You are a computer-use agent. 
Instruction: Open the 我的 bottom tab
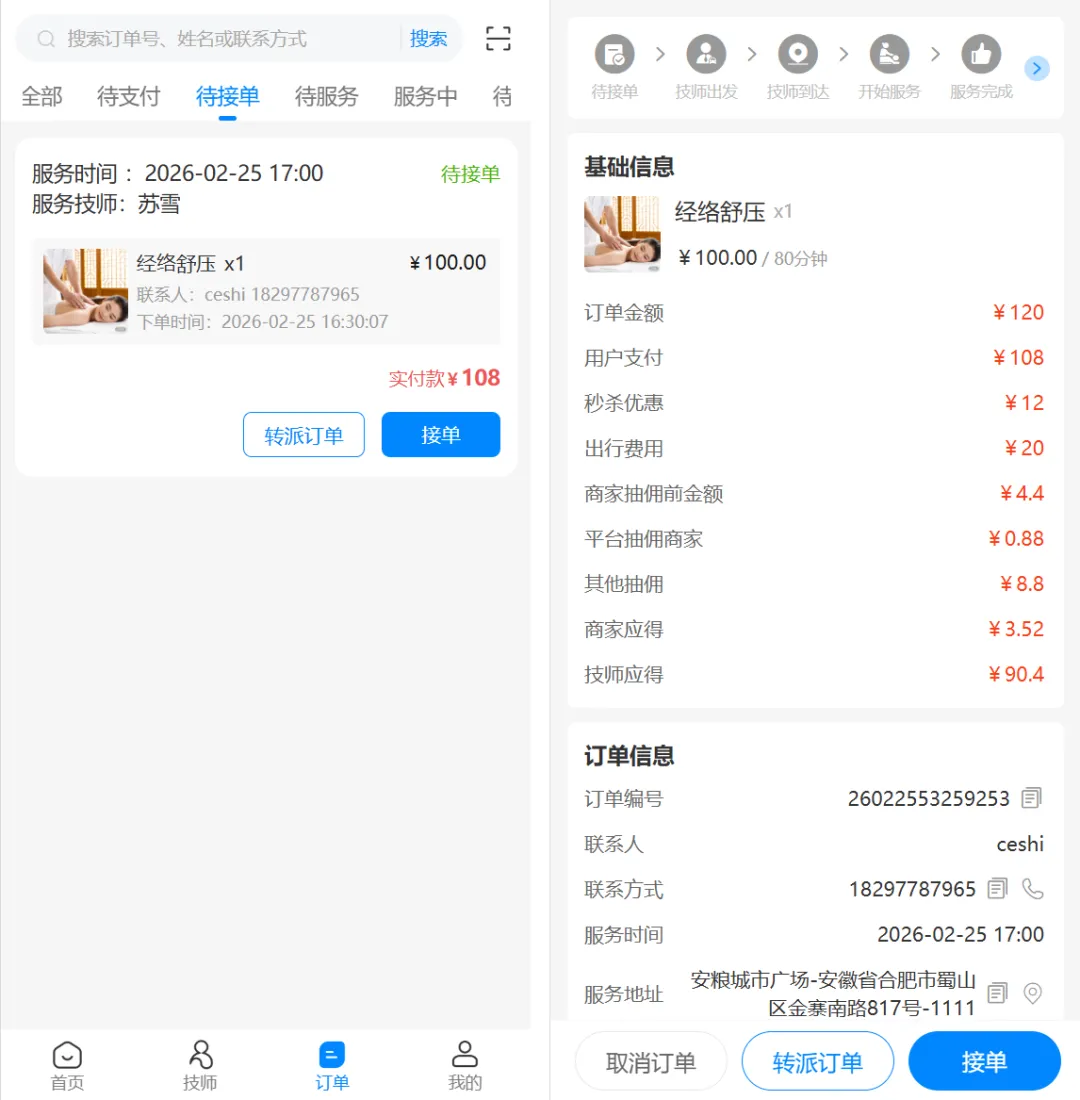465,1065
